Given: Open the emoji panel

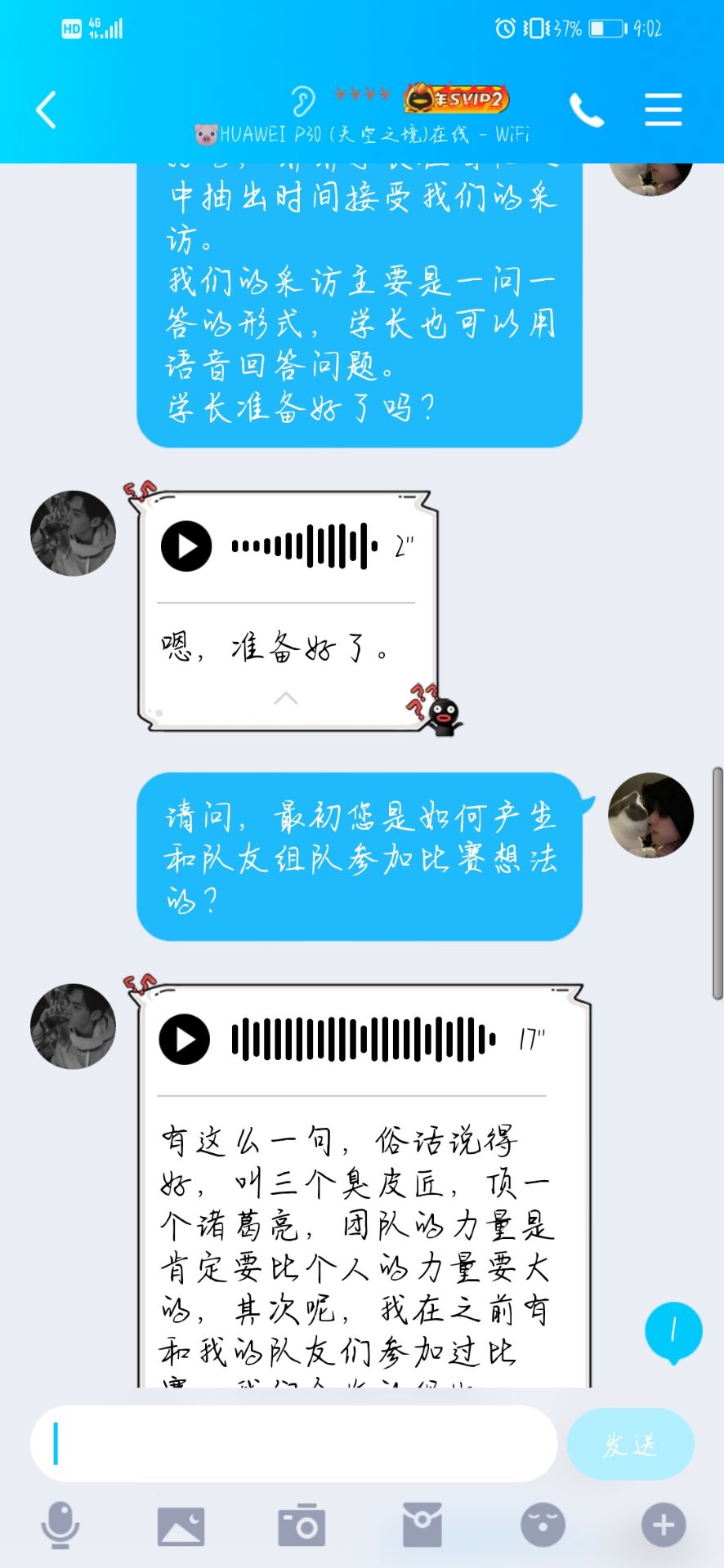Looking at the screenshot, I should (543, 1526).
